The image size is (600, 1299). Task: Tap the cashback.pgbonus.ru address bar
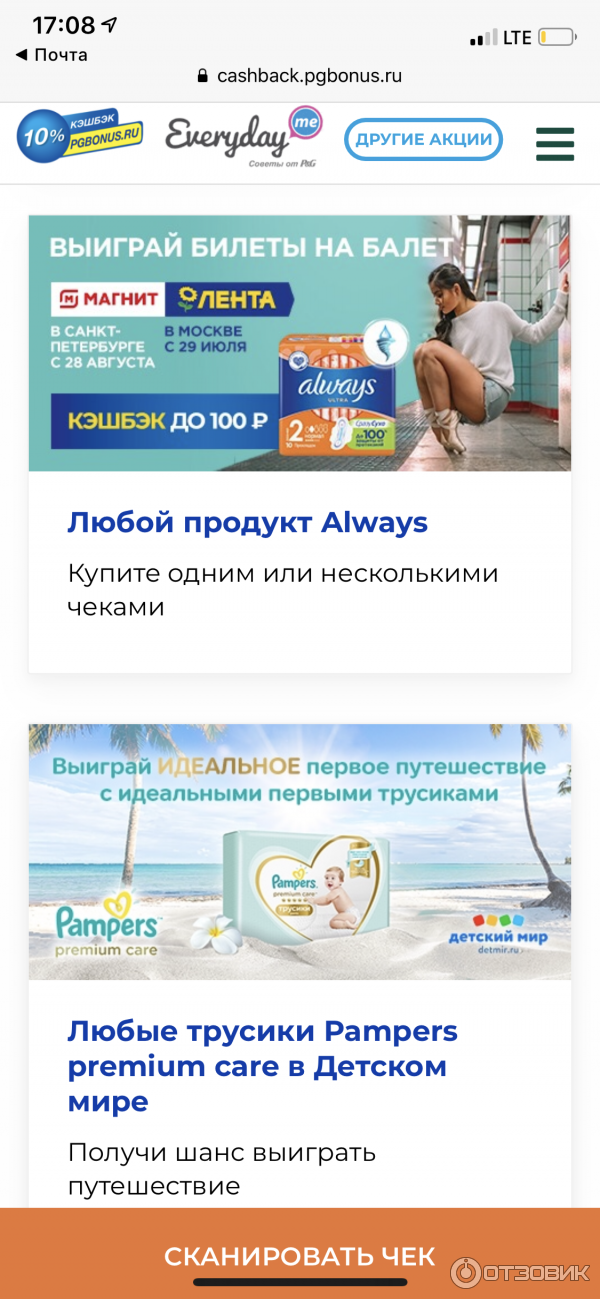[x=300, y=75]
